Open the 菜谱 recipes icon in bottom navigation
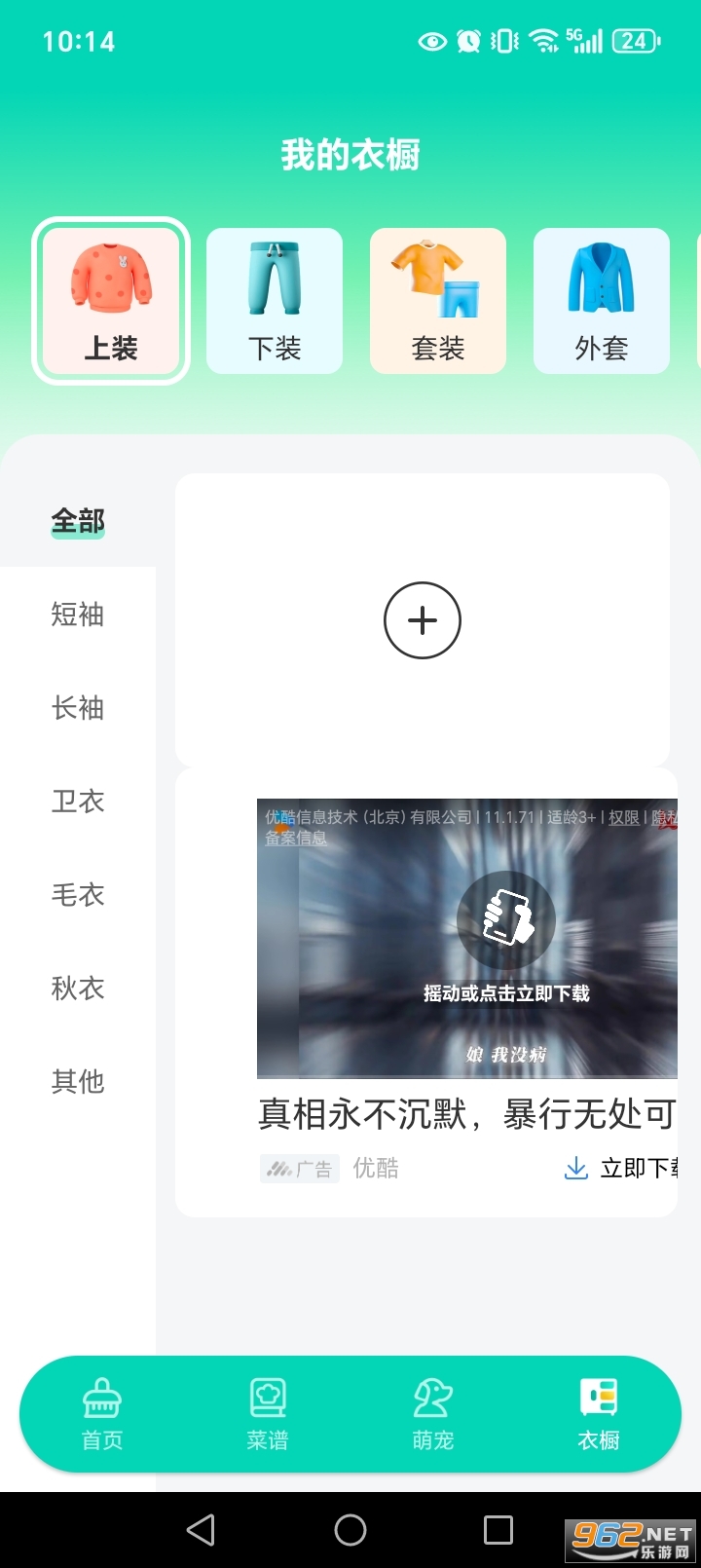701x1568 pixels. 267,1402
